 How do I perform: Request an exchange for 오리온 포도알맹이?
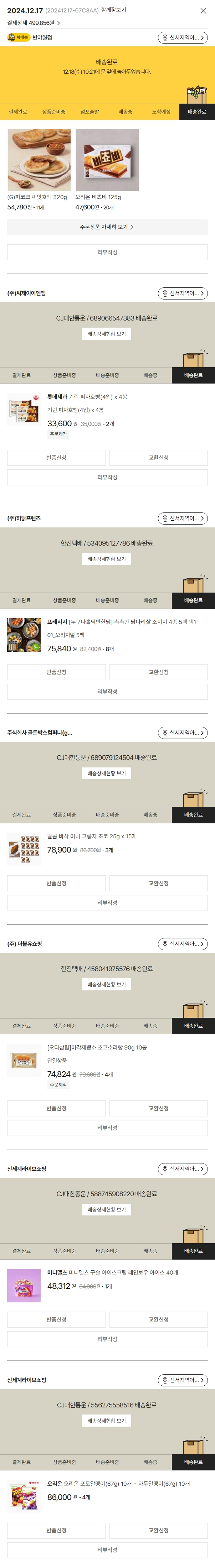[x=158, y=1530]
